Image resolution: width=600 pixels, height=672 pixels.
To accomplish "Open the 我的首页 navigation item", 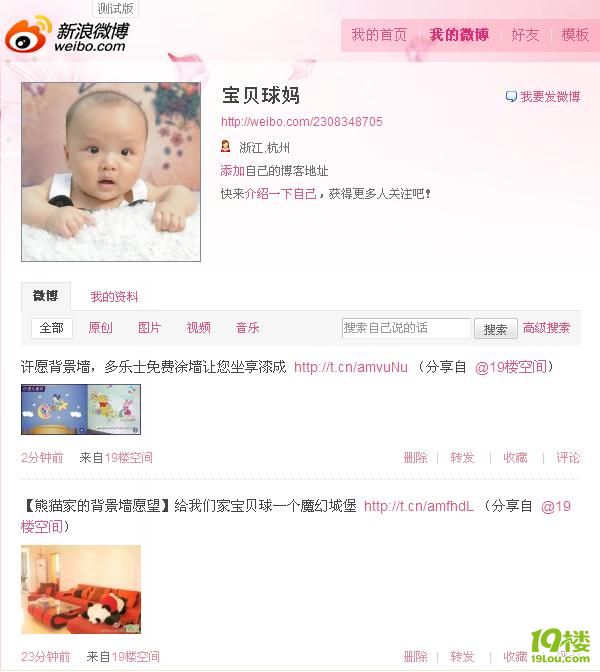I will pyautogui.click(x=378, y=35).
